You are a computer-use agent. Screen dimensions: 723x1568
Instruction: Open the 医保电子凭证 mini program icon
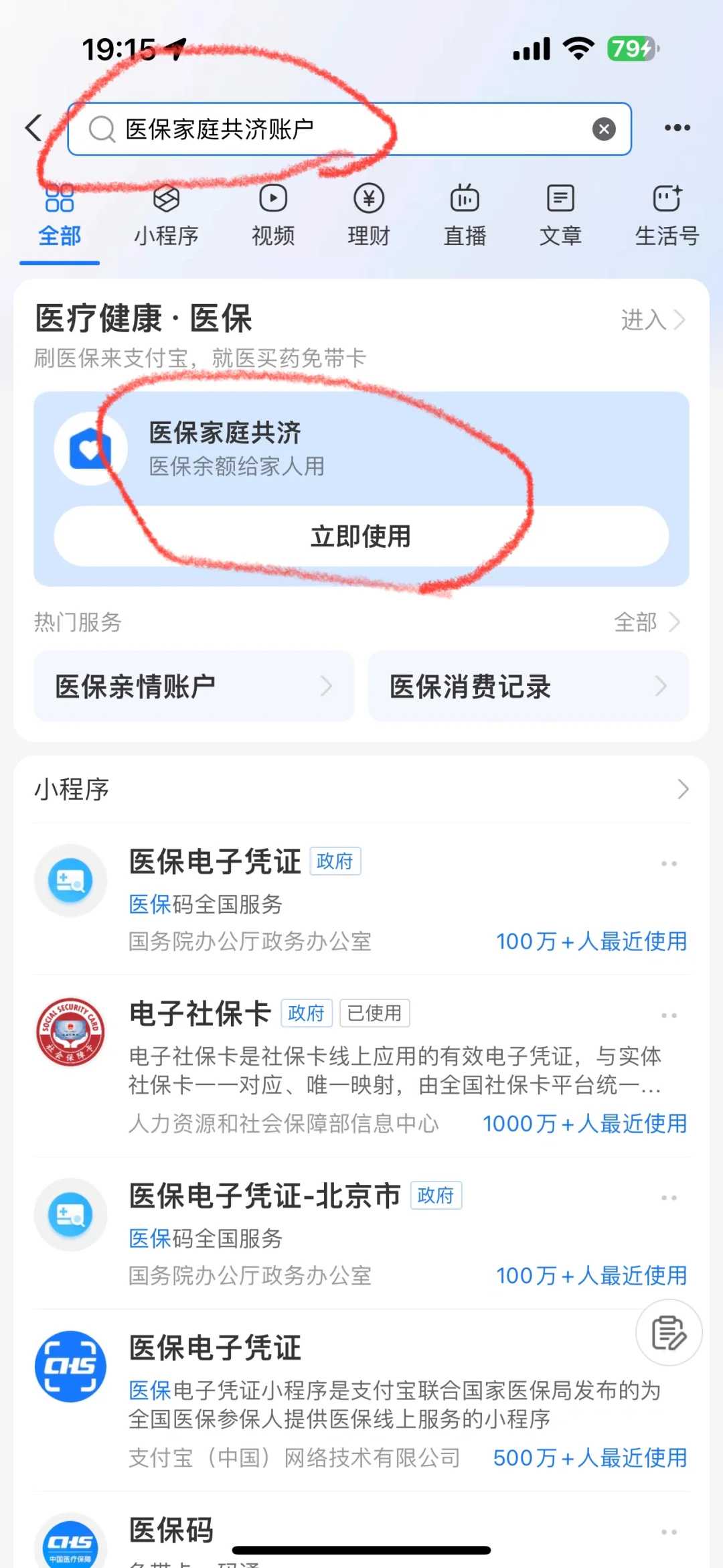pyautogui.click(x=71, y=881)
